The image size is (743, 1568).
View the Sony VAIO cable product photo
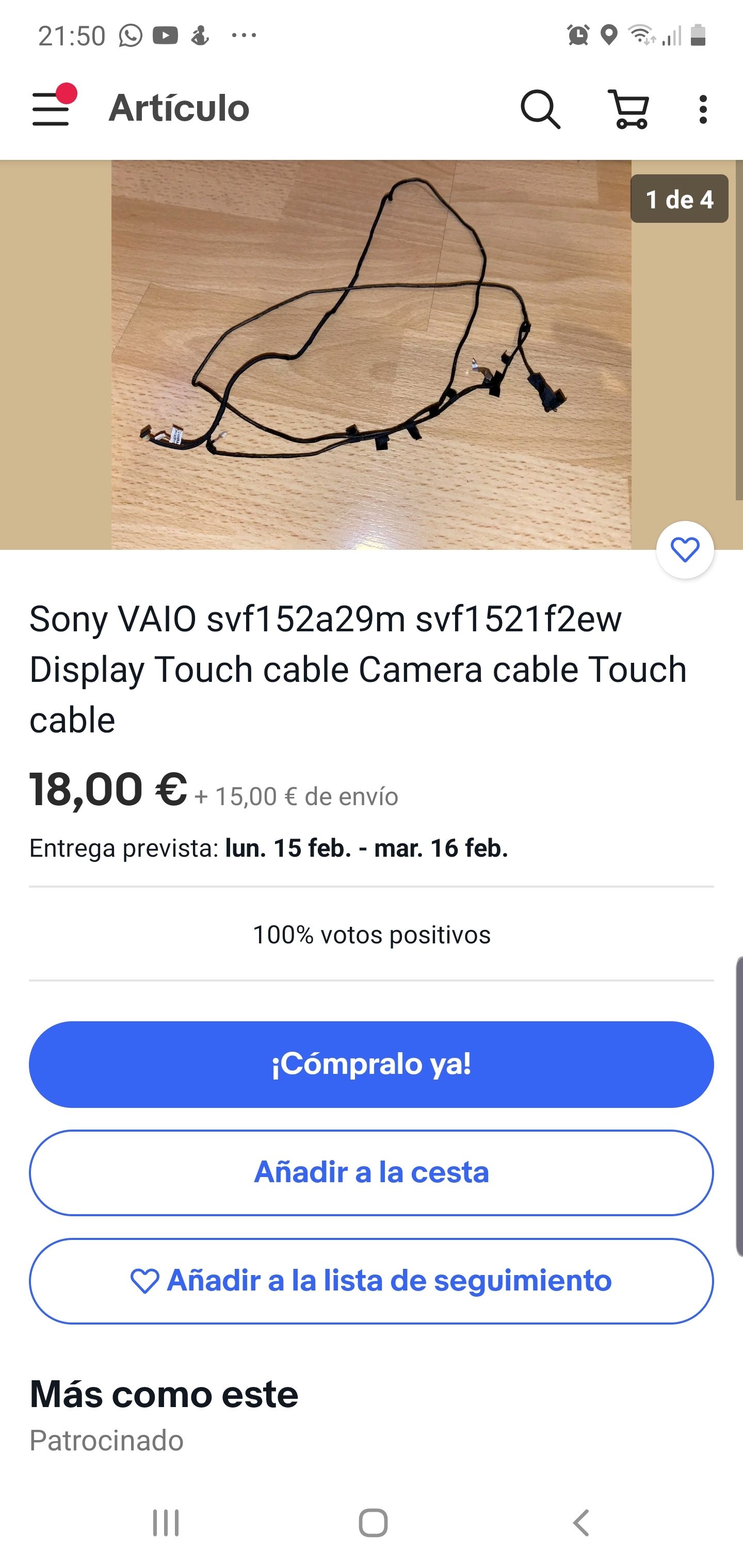tap(370, 354)
